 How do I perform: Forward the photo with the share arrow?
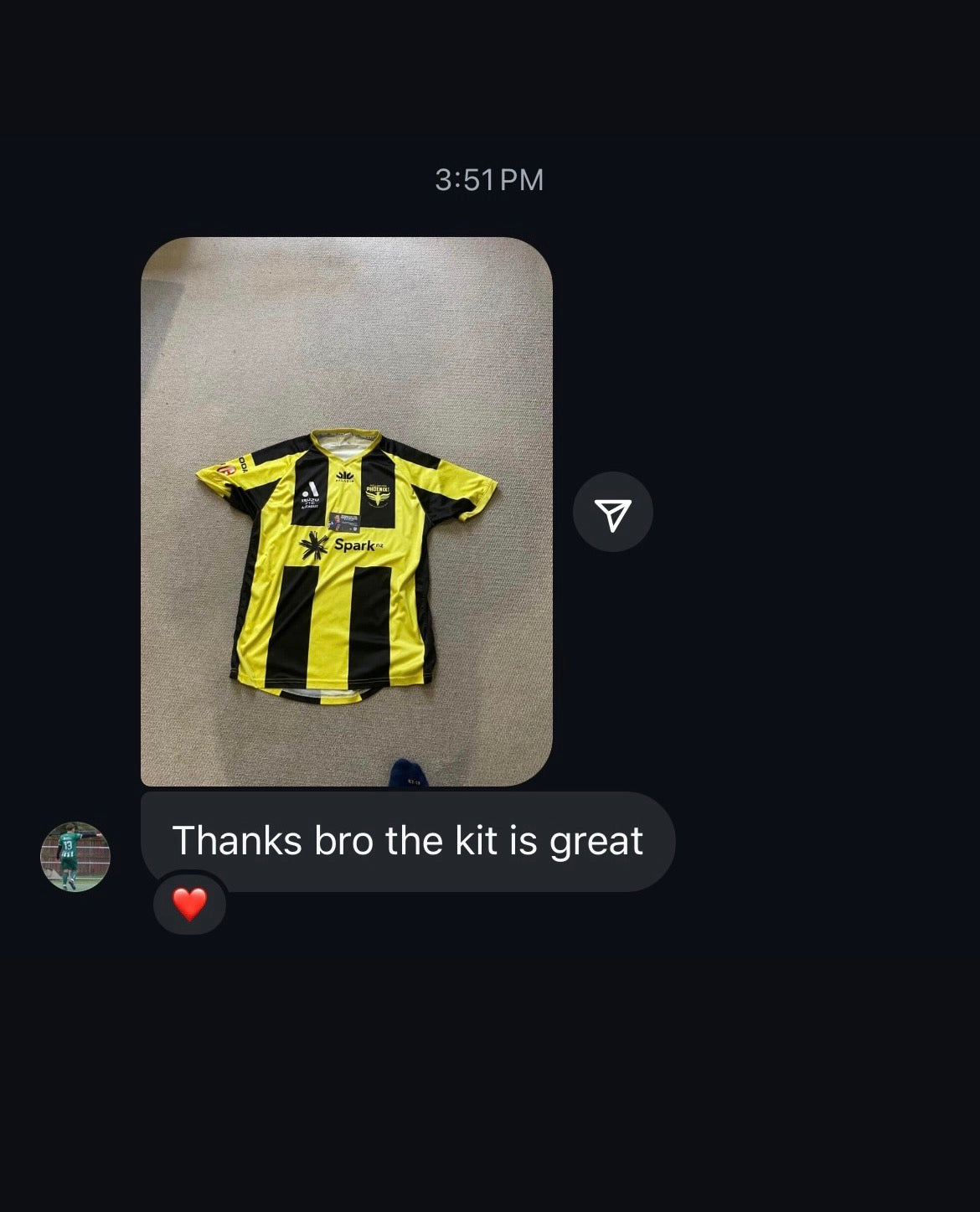pos(612,512)
